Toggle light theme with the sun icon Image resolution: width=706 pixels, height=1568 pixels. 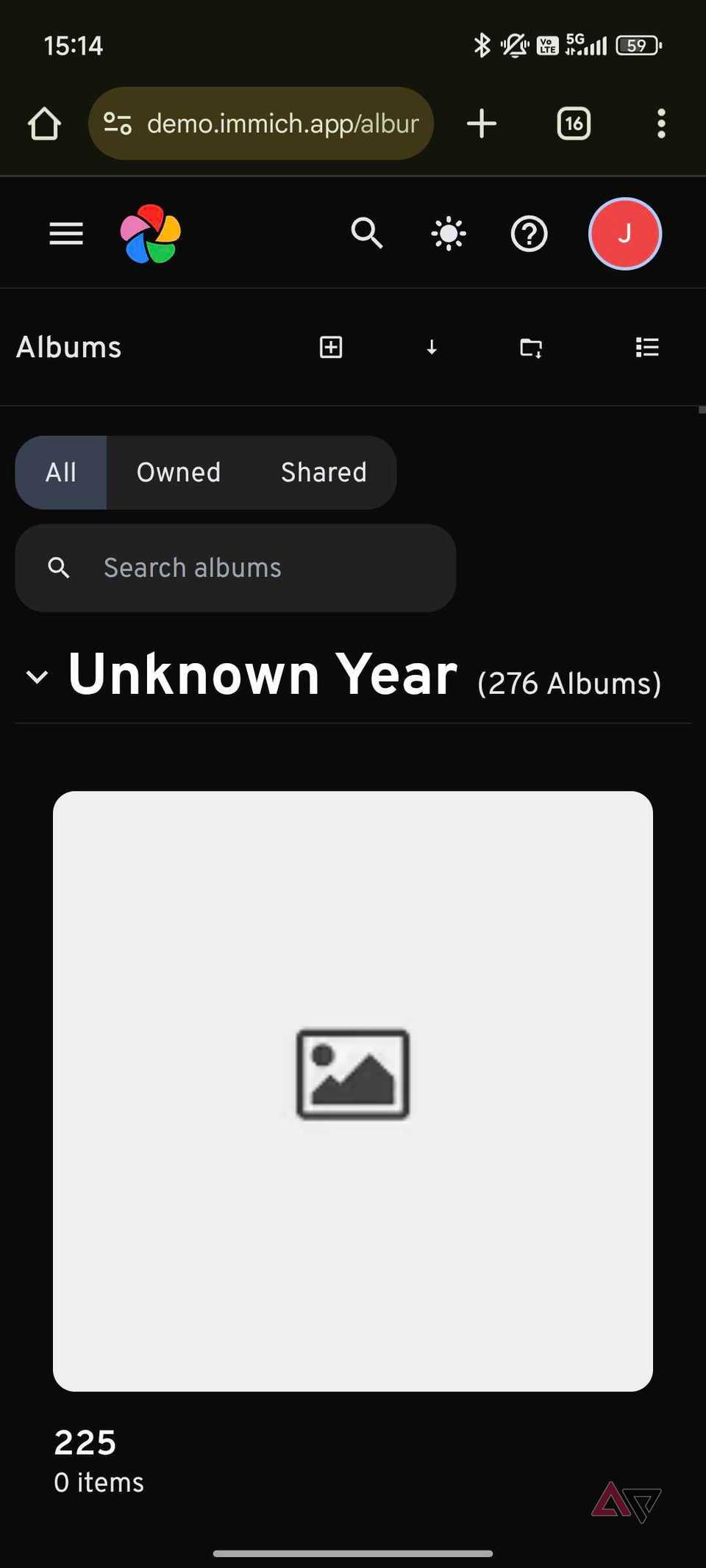pos(447,233)
